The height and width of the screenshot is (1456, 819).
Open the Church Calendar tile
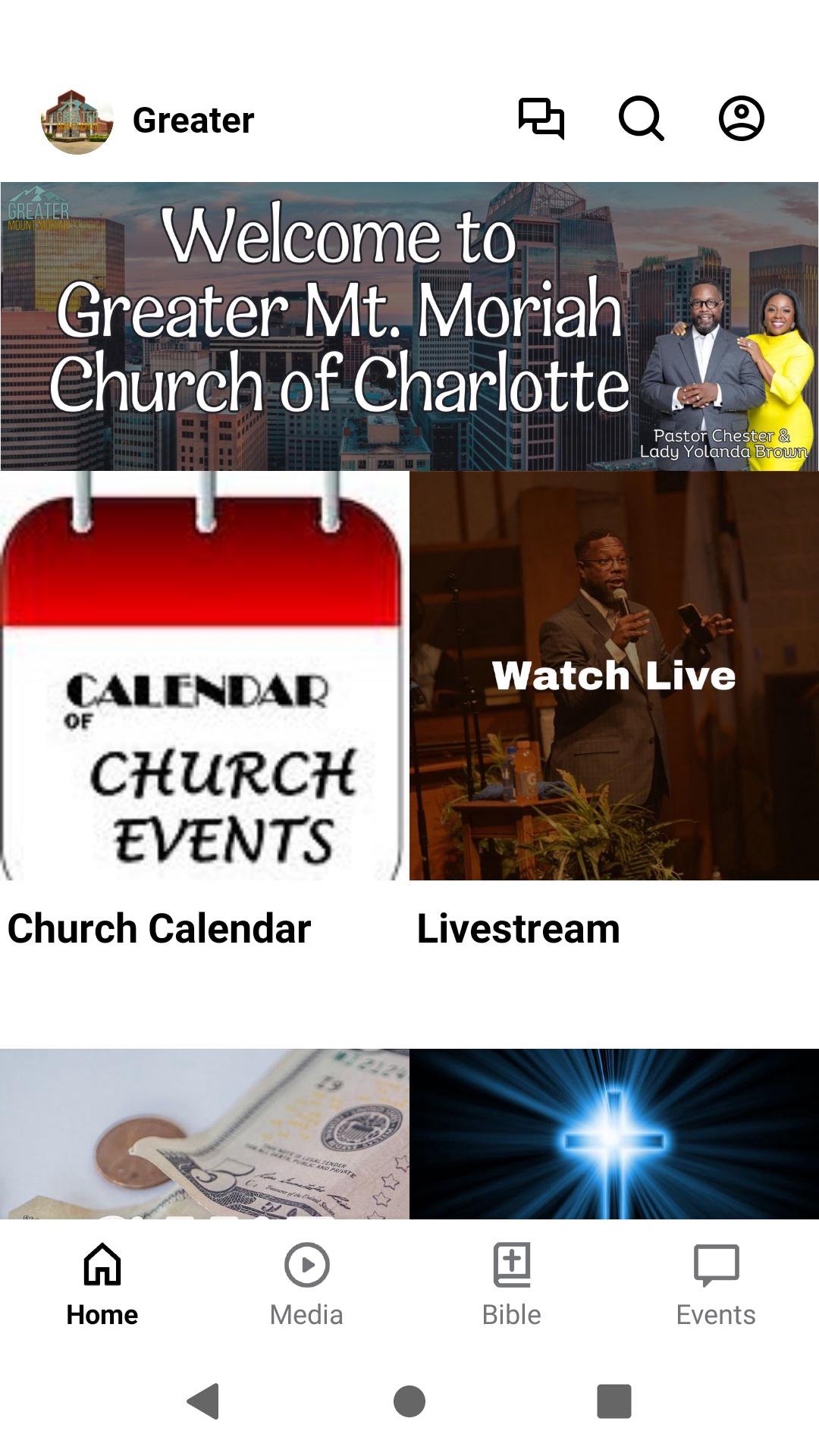click(203, 675)
